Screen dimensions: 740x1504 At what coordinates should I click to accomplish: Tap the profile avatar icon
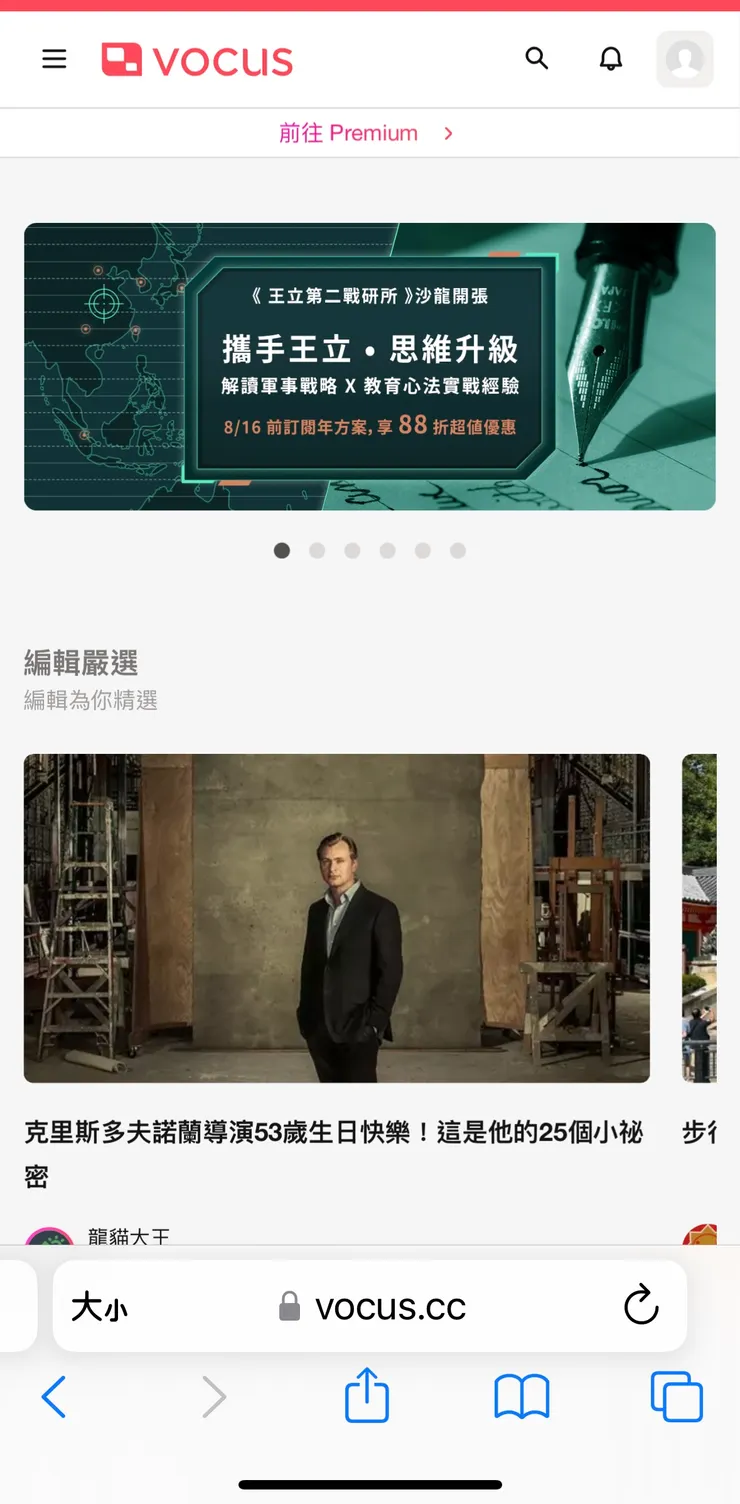point(684,59)
